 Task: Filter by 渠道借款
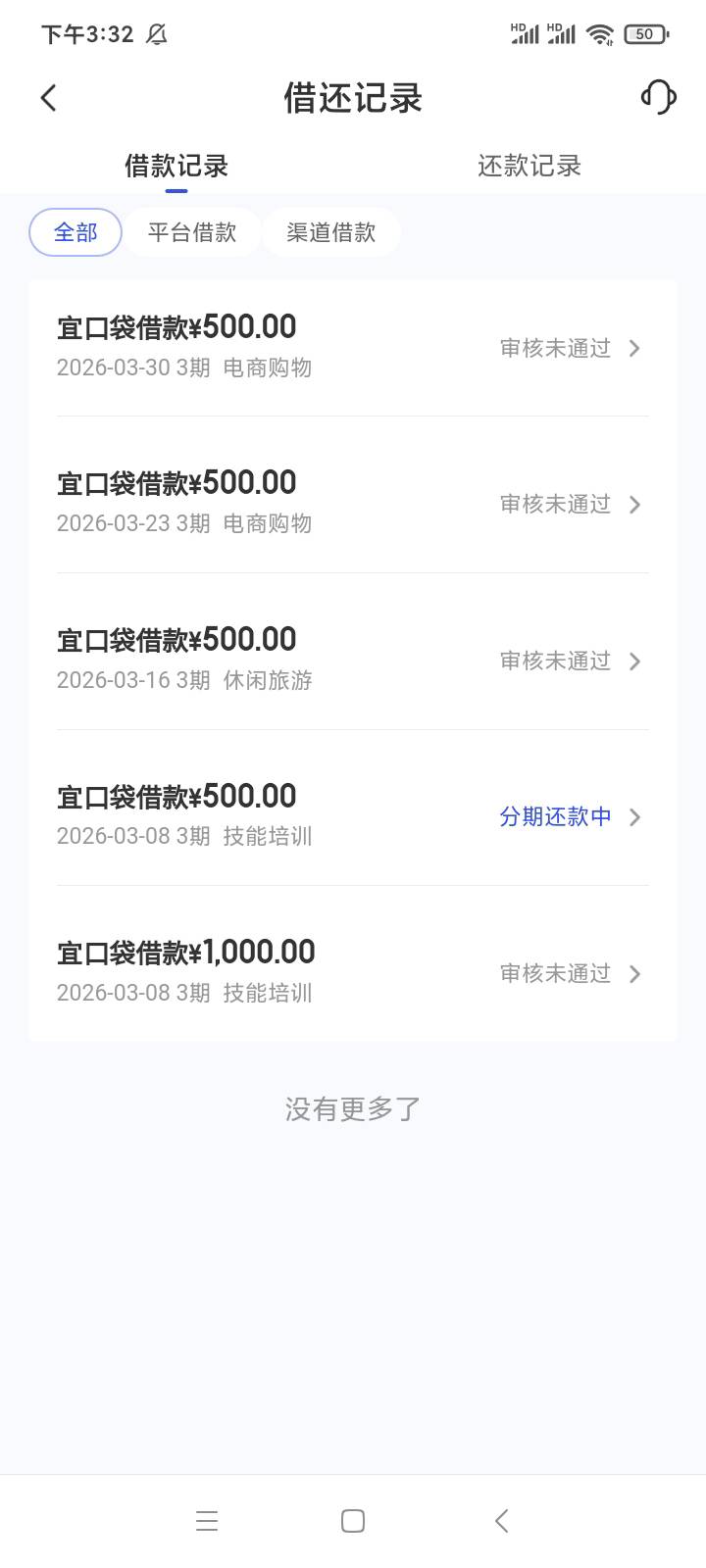[331, 232]
